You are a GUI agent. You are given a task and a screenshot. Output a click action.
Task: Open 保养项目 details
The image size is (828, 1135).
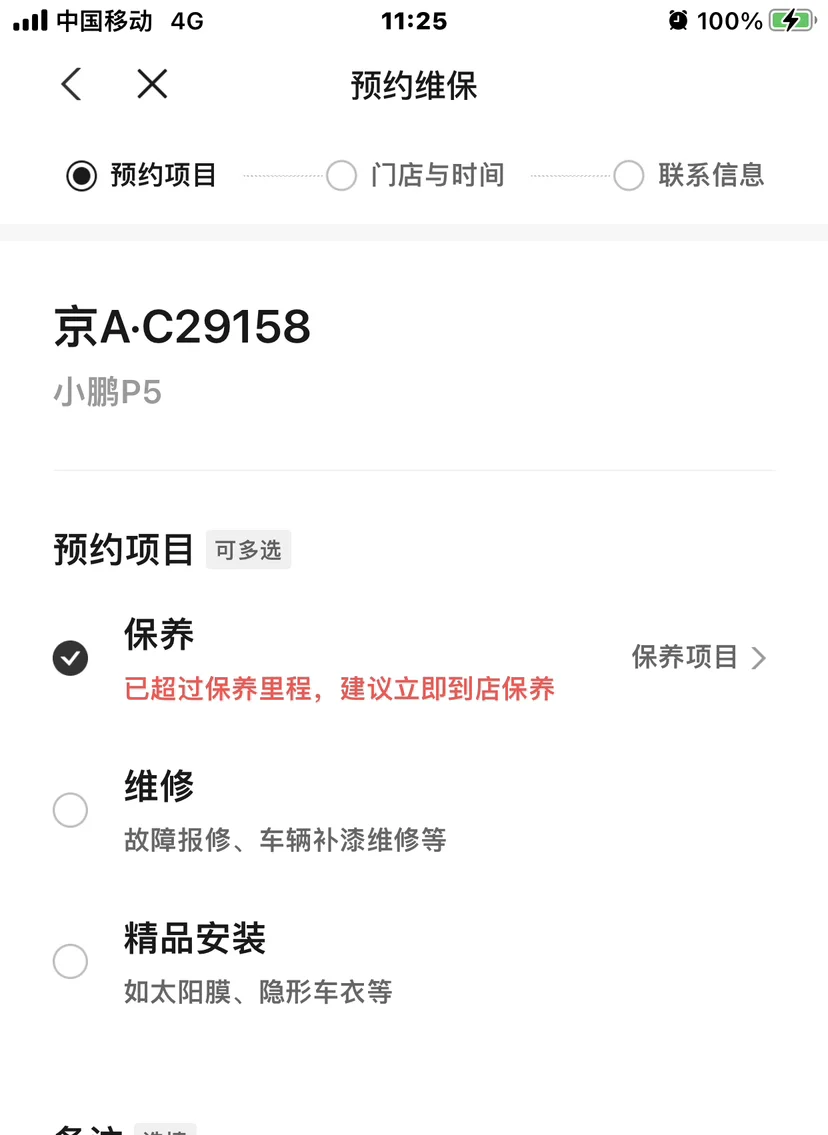pyautogui.click(x=698, y=657)
